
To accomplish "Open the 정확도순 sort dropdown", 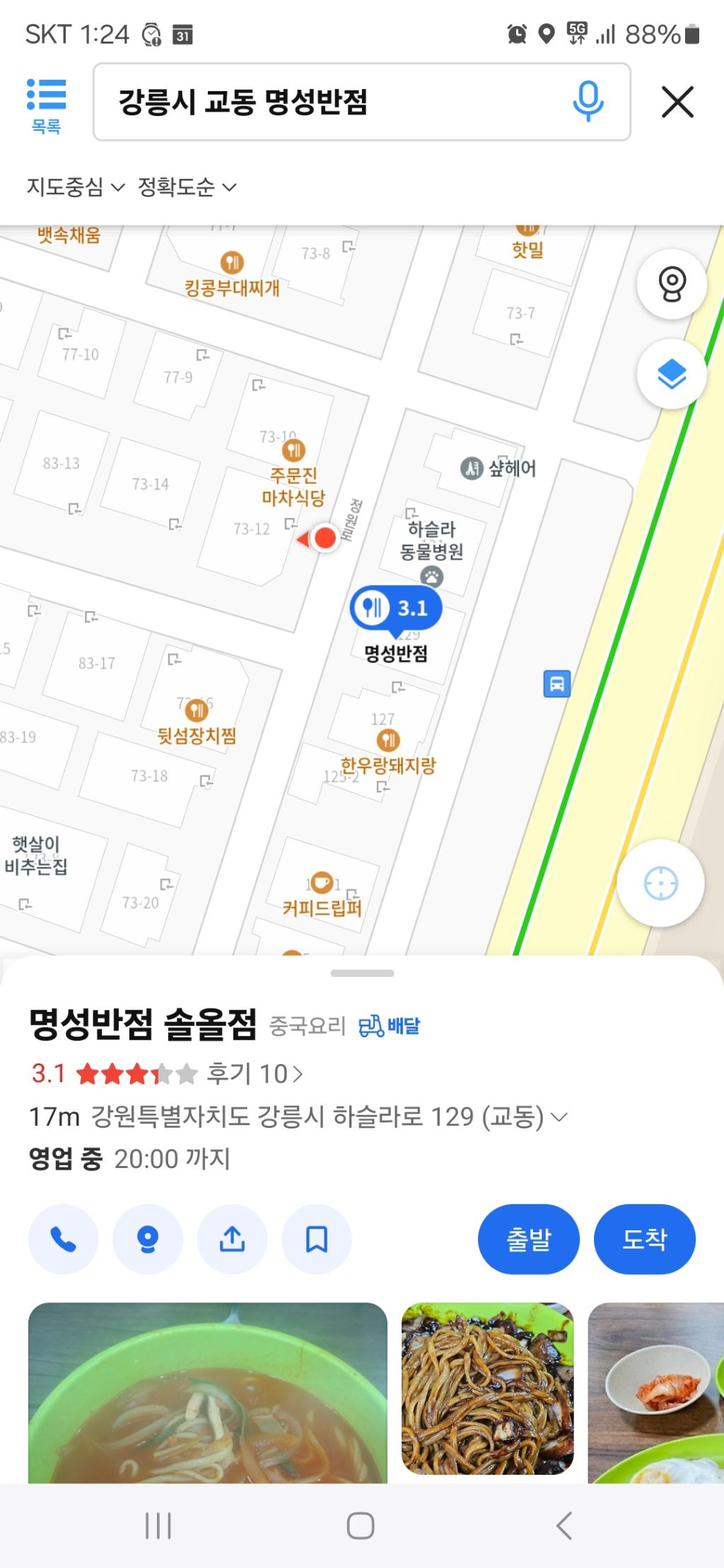I will click(x=187, y=187).
